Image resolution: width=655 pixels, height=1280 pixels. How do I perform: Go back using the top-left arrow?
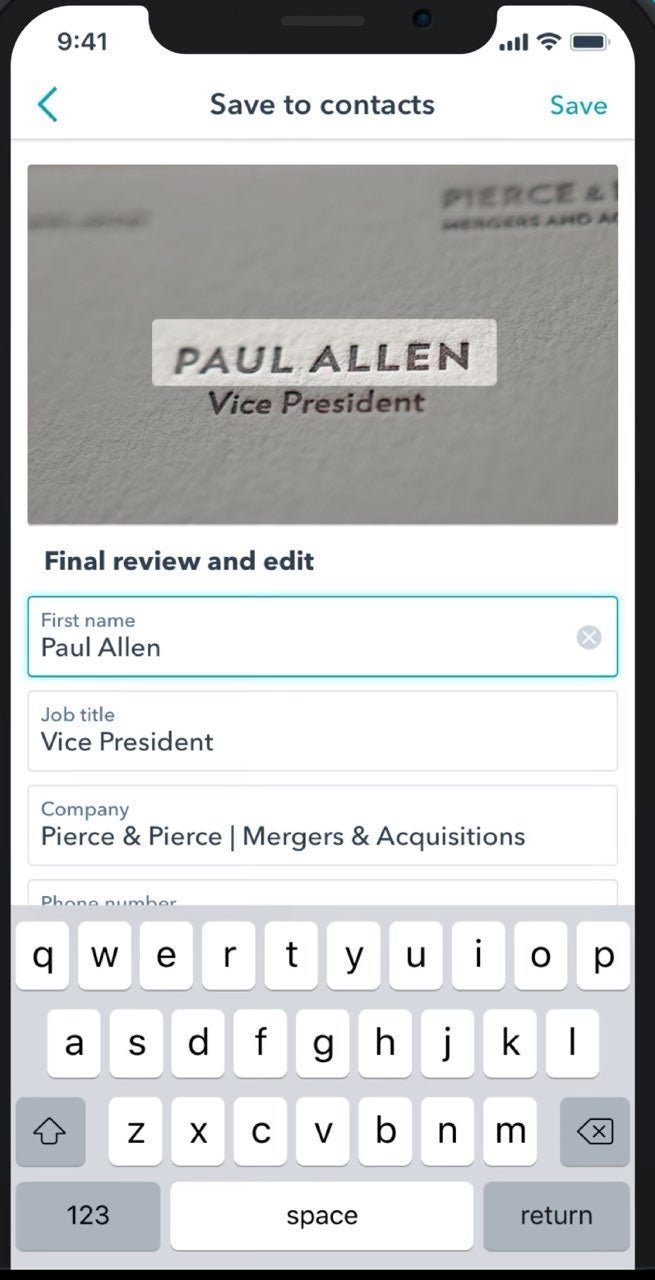click(47, 105)
